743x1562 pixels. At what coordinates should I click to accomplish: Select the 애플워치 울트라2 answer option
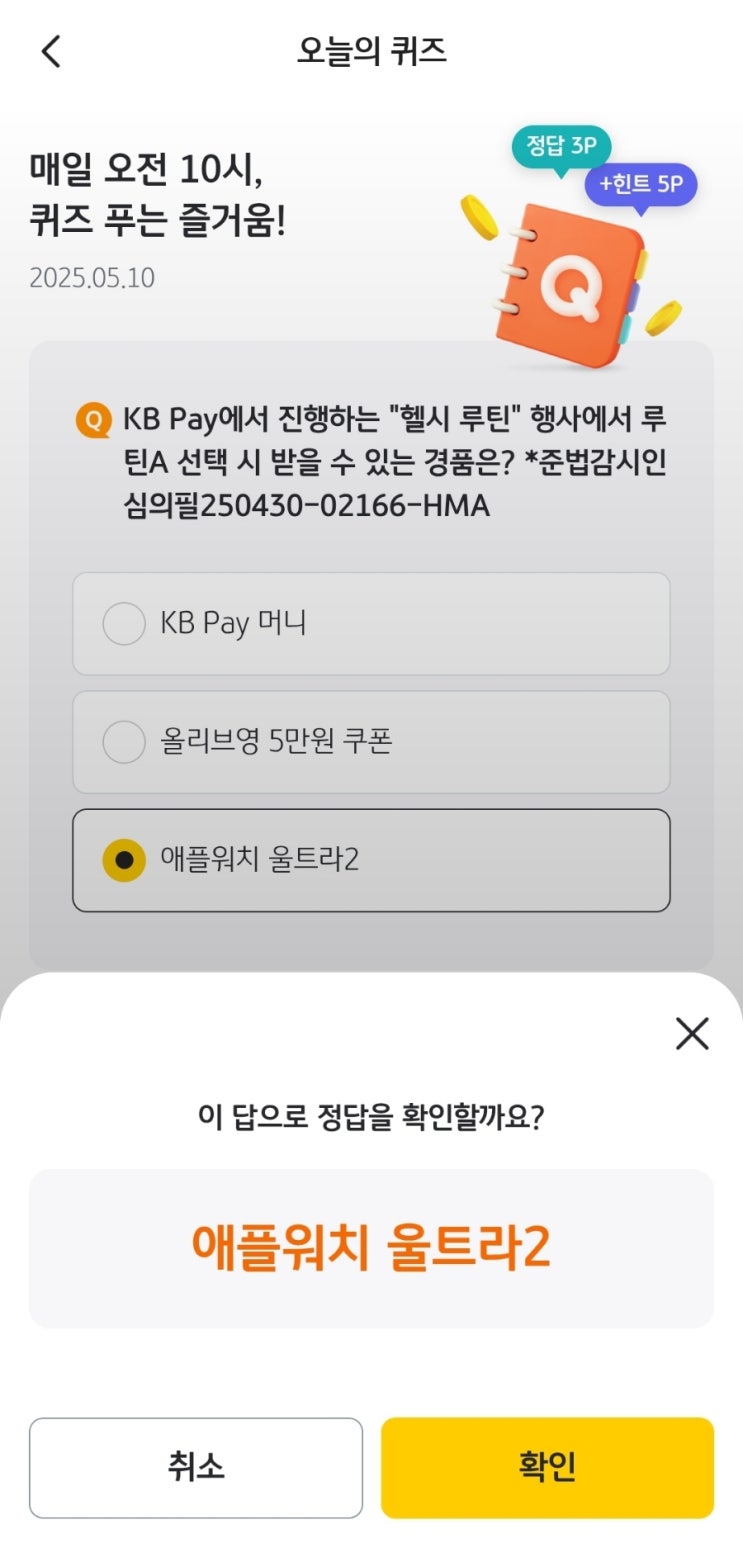click(371, 860)
